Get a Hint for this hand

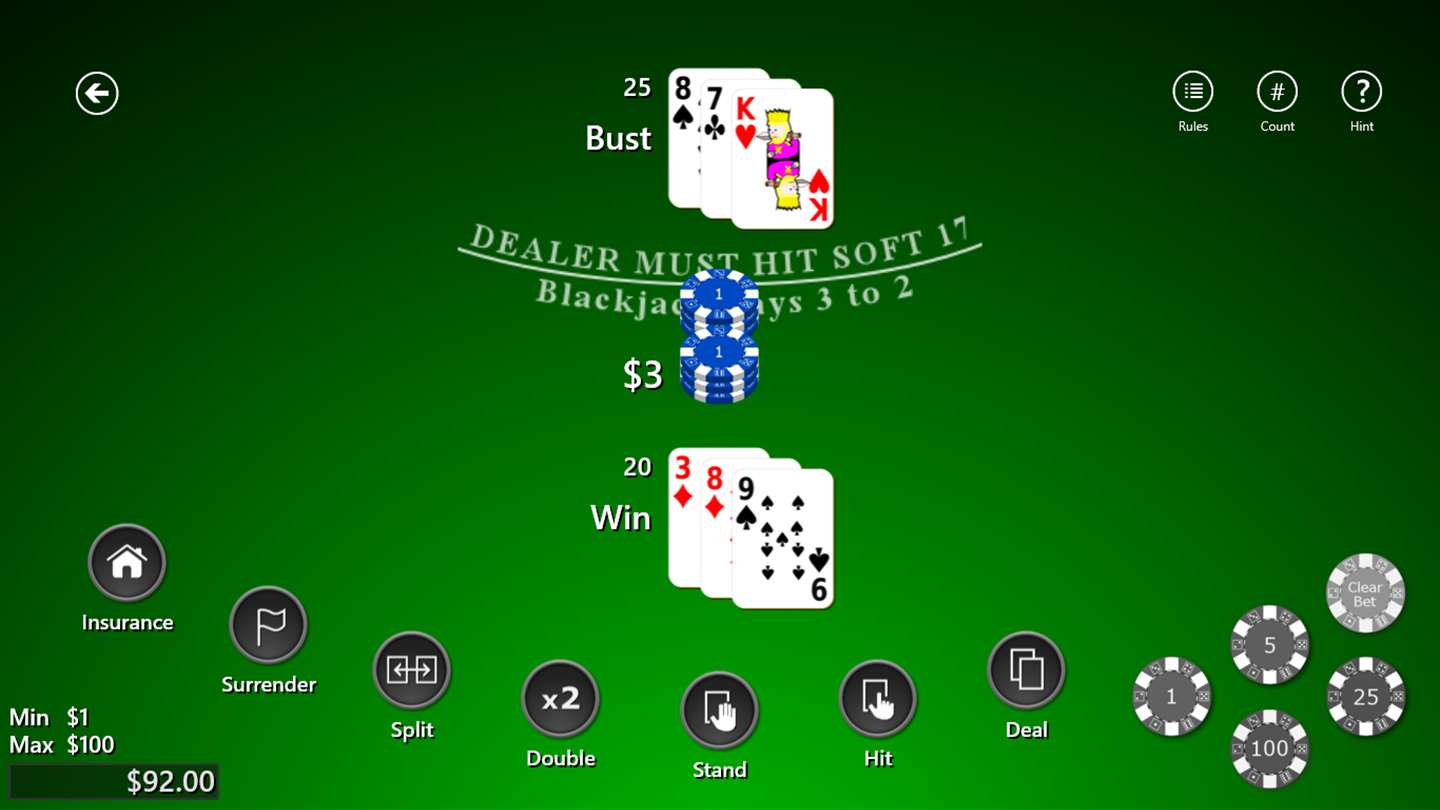(1361, 92)
